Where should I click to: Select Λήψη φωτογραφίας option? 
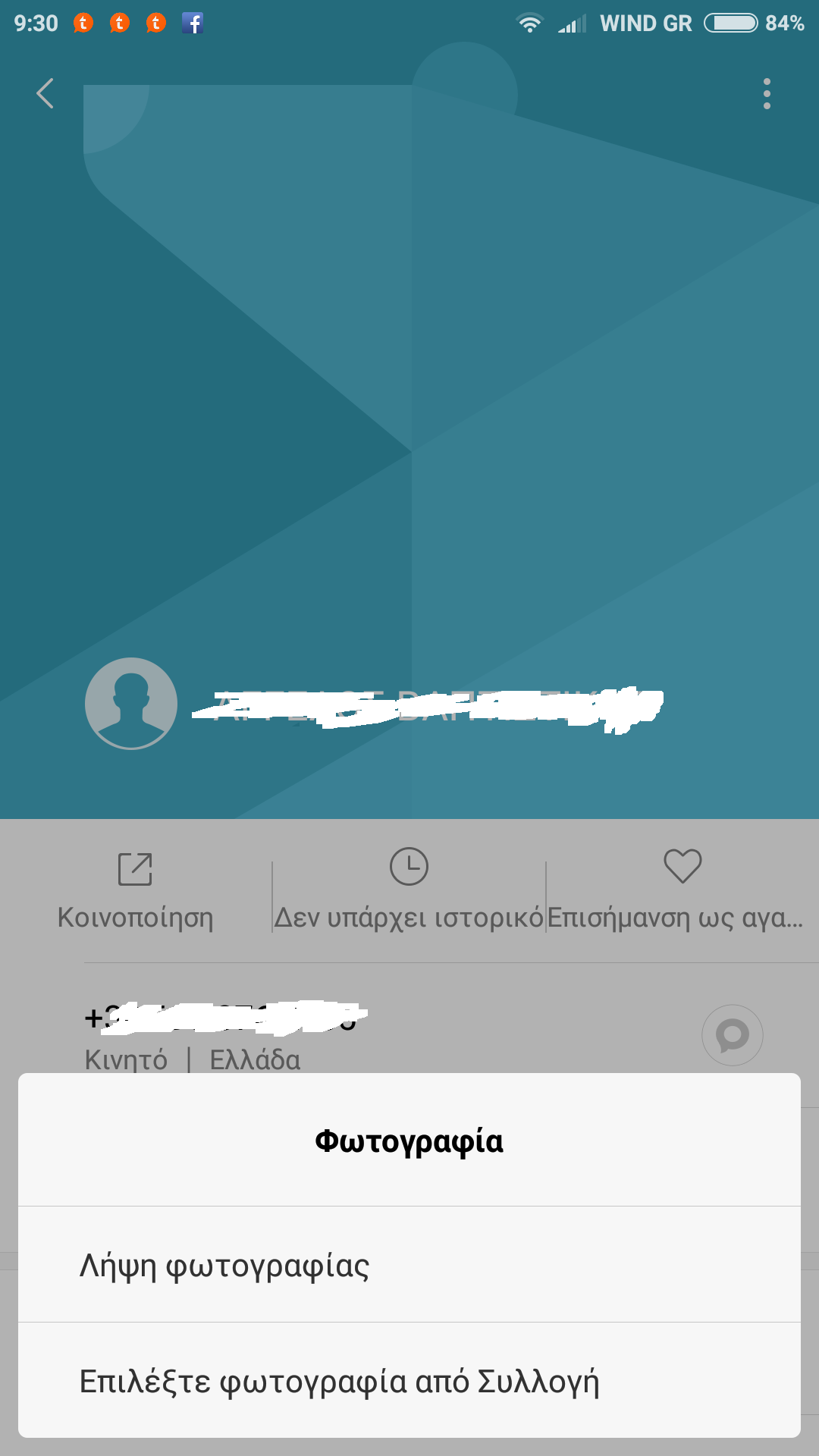(x=409, y=1265)
